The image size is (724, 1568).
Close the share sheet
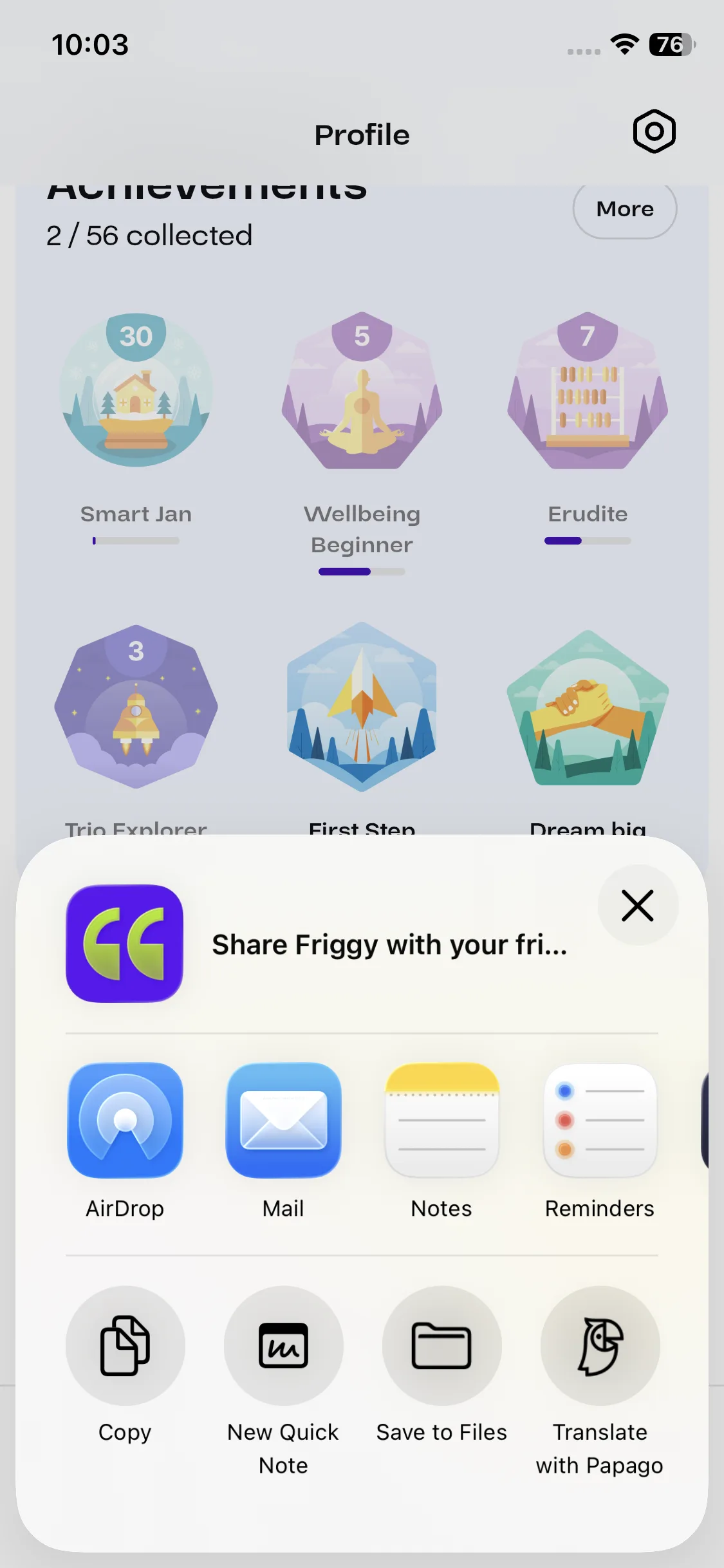(x=637, y=905)
